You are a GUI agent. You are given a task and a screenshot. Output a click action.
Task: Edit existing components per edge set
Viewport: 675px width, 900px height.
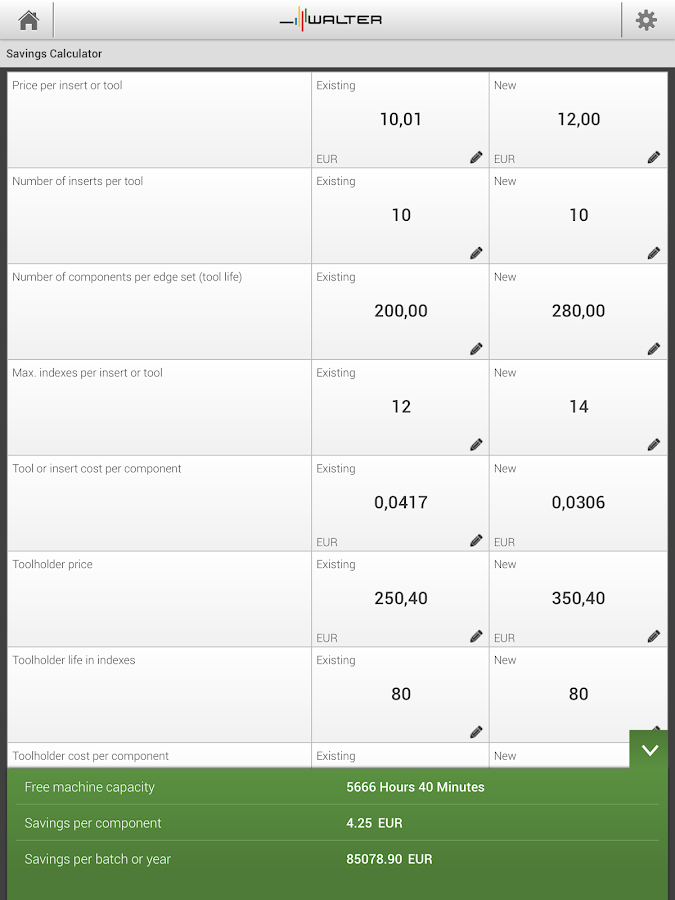point(476,349)
